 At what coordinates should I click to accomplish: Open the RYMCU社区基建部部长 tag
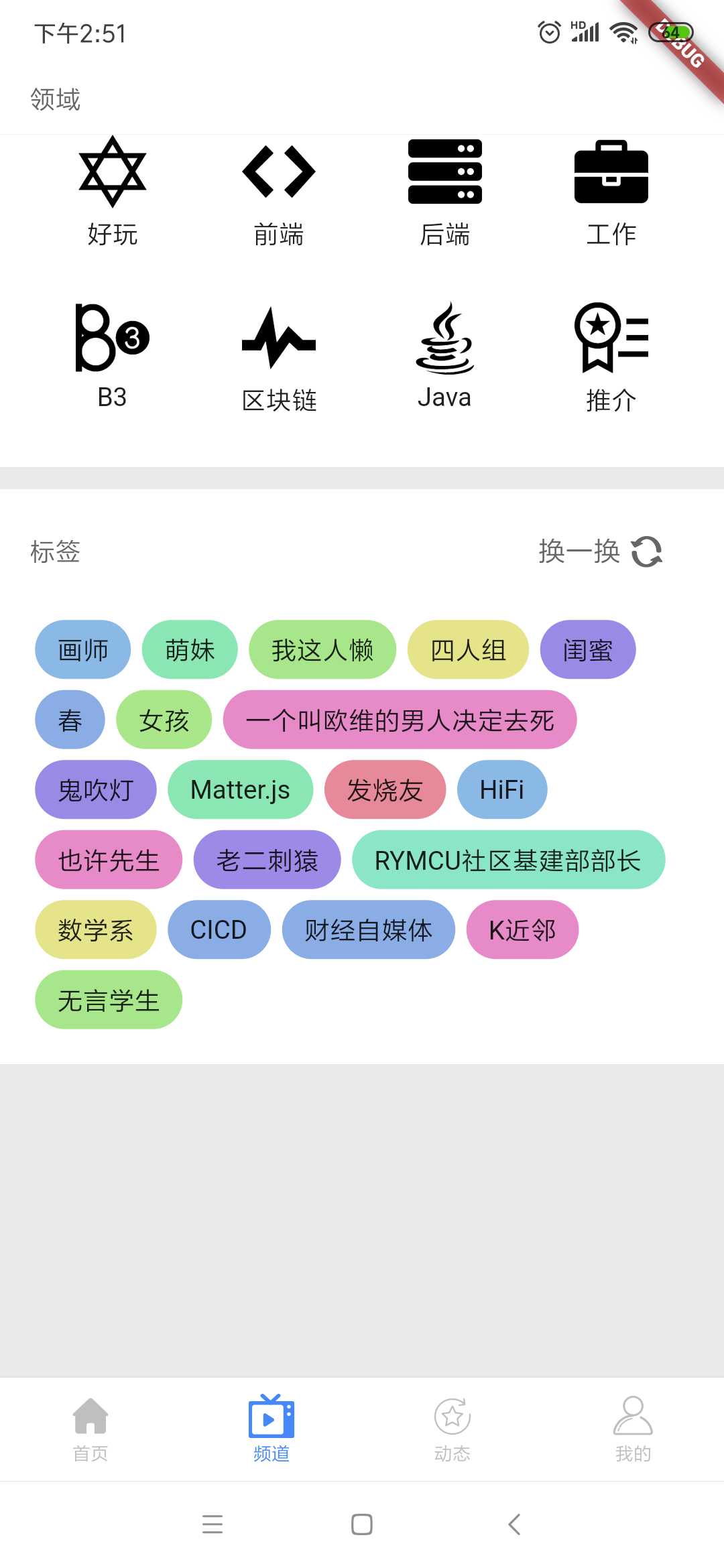point(508,860)
